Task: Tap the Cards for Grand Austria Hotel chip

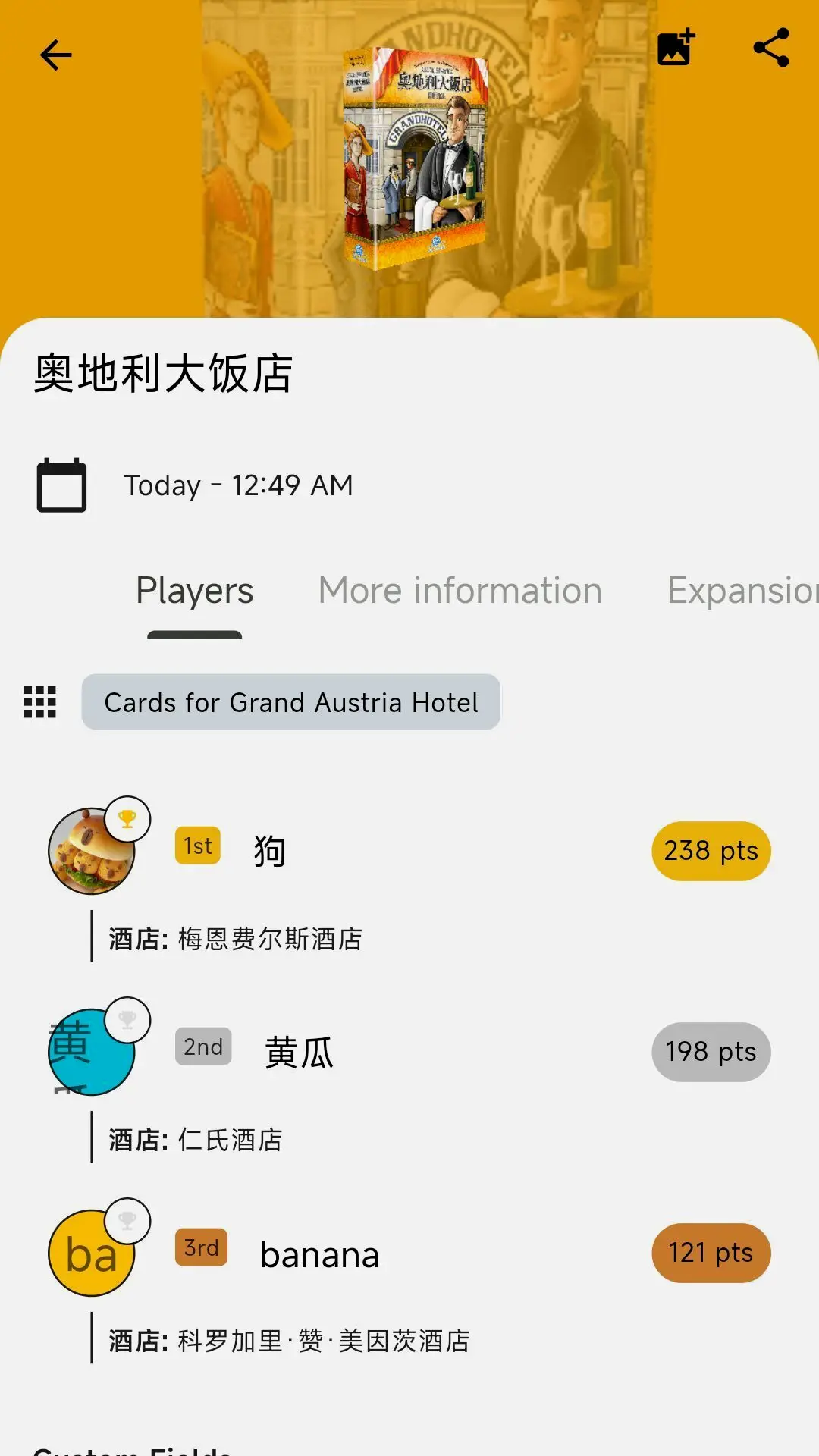Action: tap(291, 702)
